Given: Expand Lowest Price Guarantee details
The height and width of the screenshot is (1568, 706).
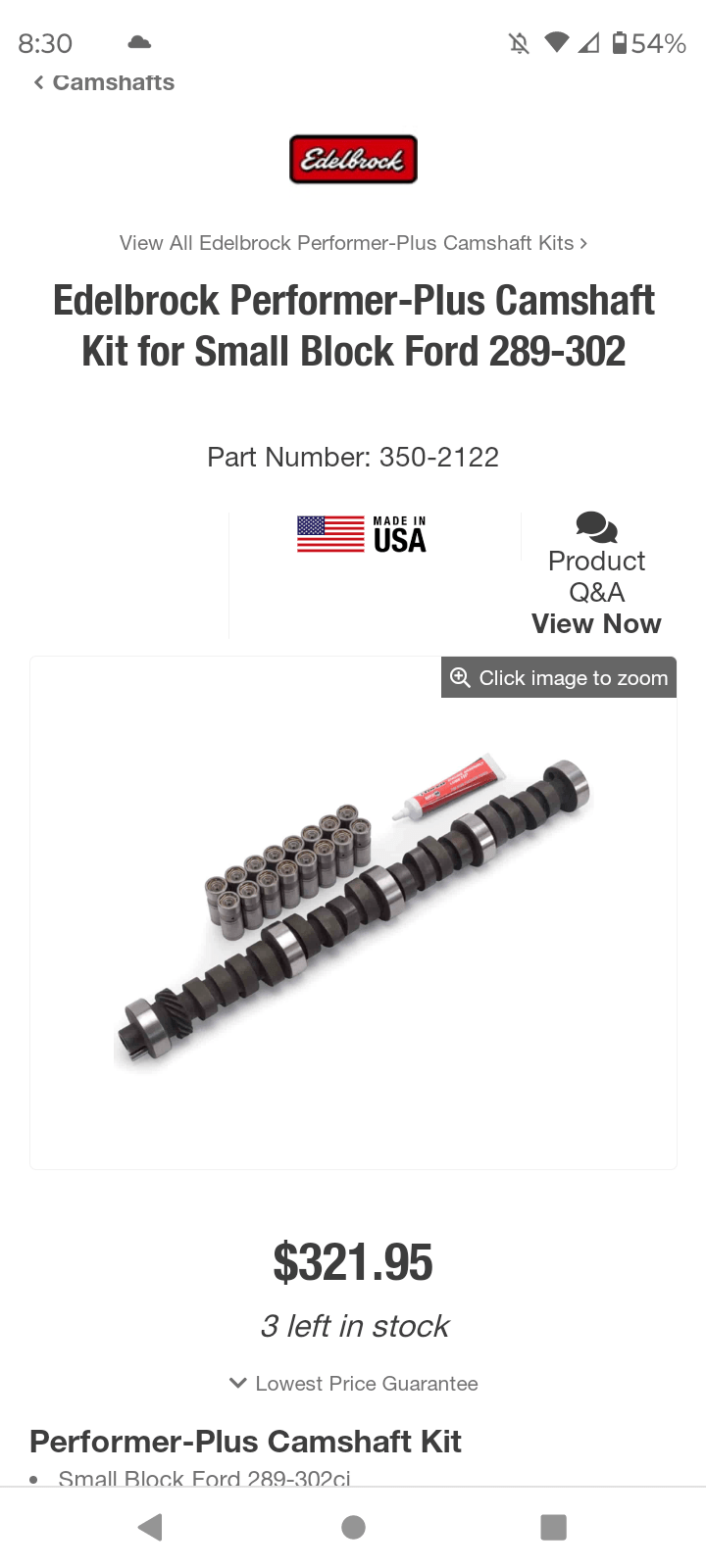Looking at the screenshot, I should click(353, 1384).
